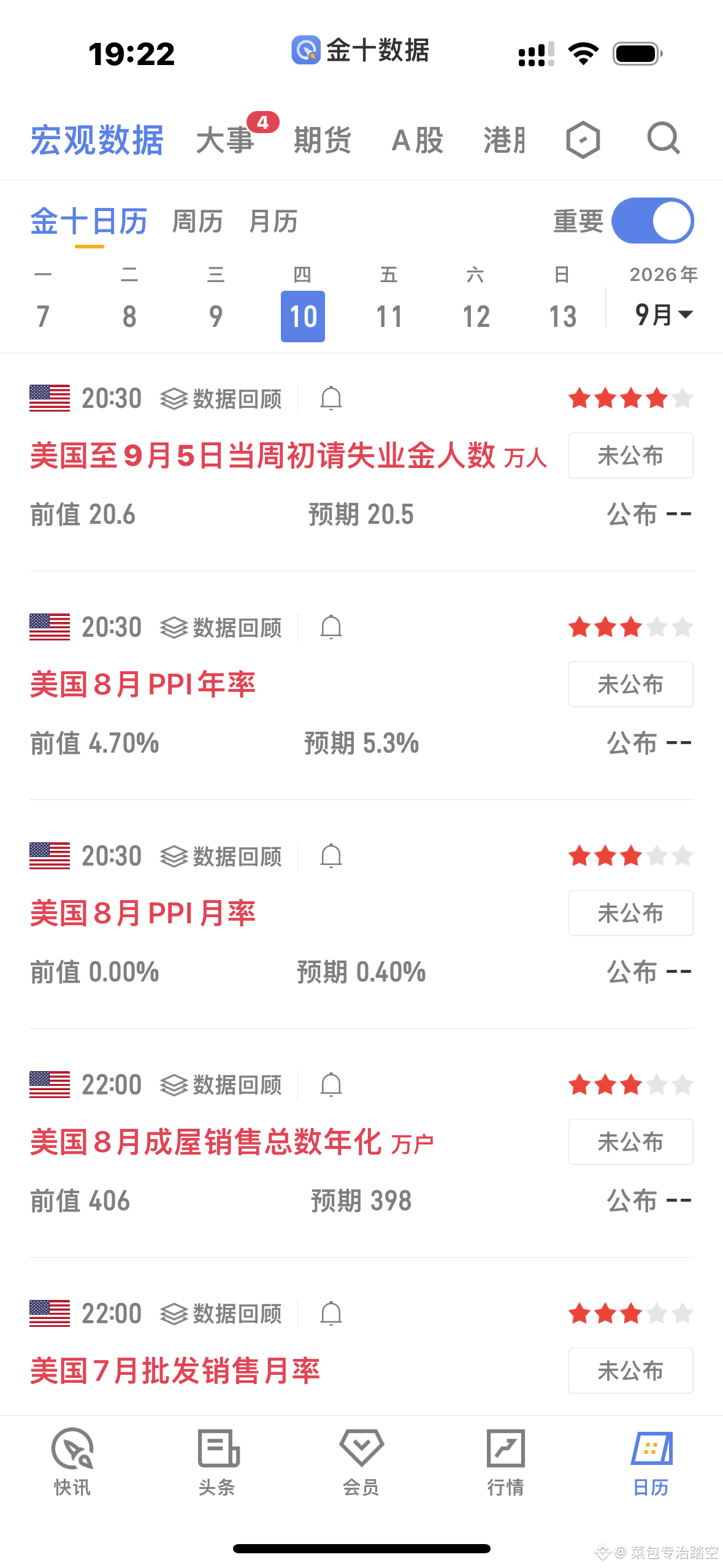Expand the 9月 month dropdown
Screen dimensions: 723x1568
[x=664, y=315]
